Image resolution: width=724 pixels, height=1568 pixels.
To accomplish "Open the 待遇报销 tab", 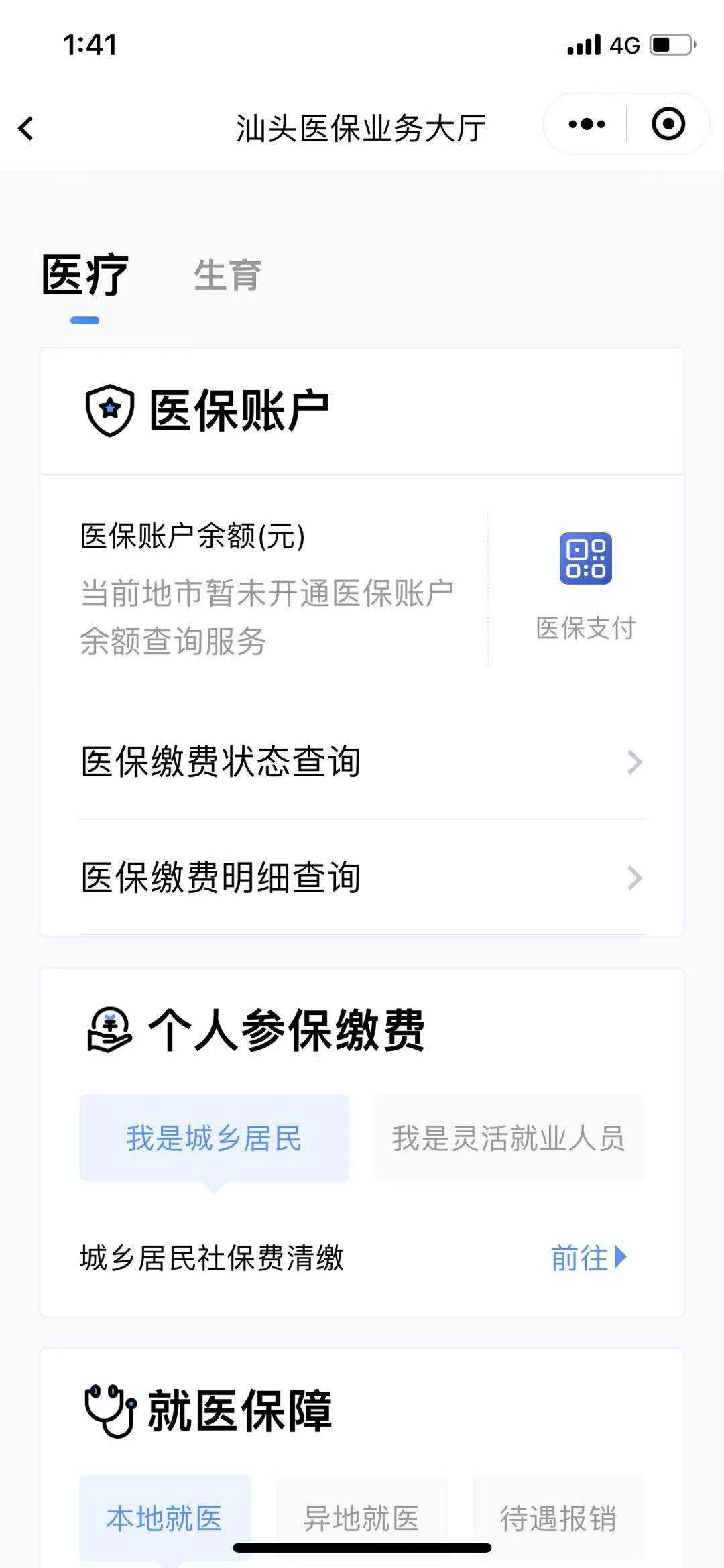I will click(558, 1518).
